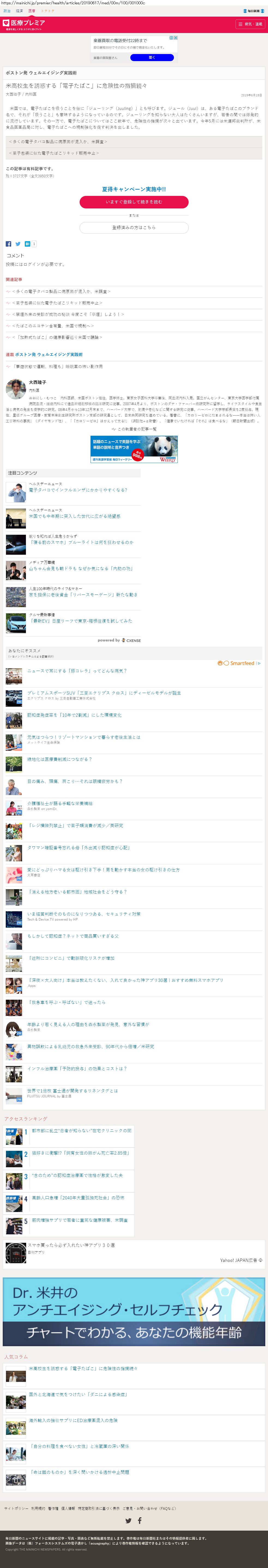View この執筆者の記事一覧 link
The width and height of the screenshot is (268, 1568).
click(x=137, y=429)
